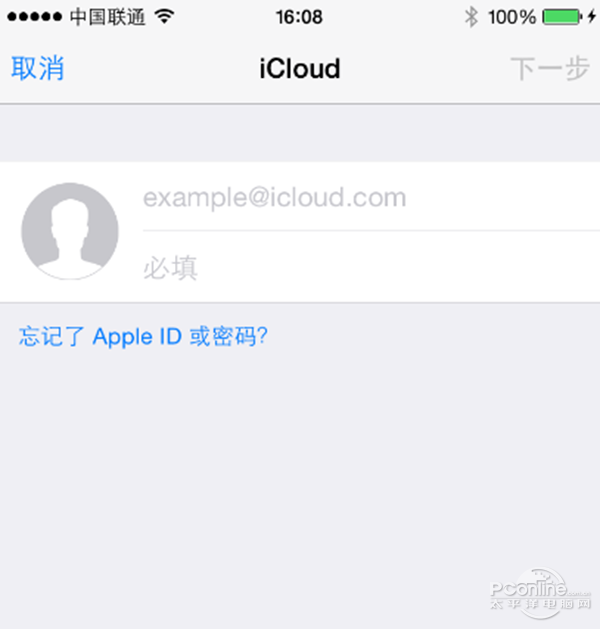The image size is (600, 629).
Task: Focus the example@icloud.com Apple ID field
Action: tap(360, 197)
